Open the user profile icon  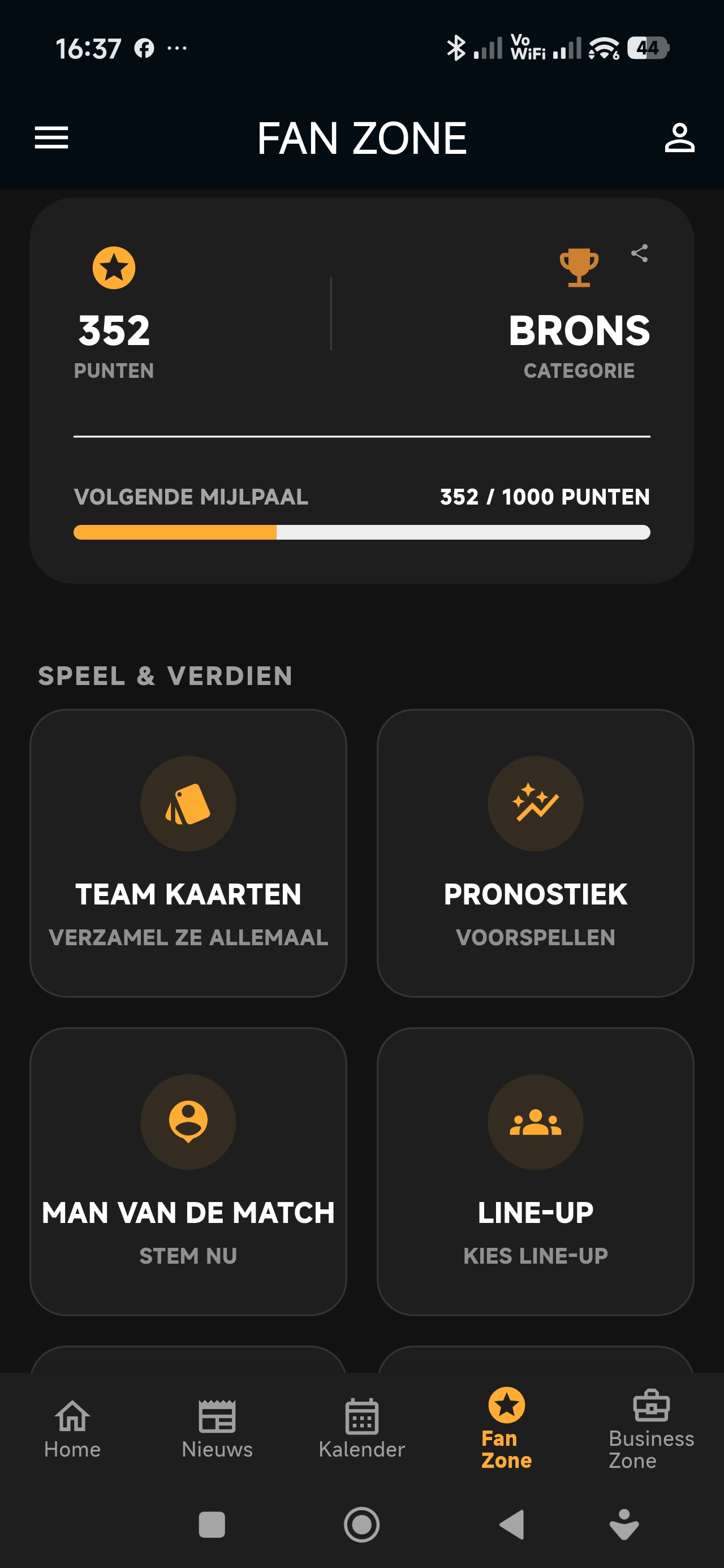tap(679, 137)
